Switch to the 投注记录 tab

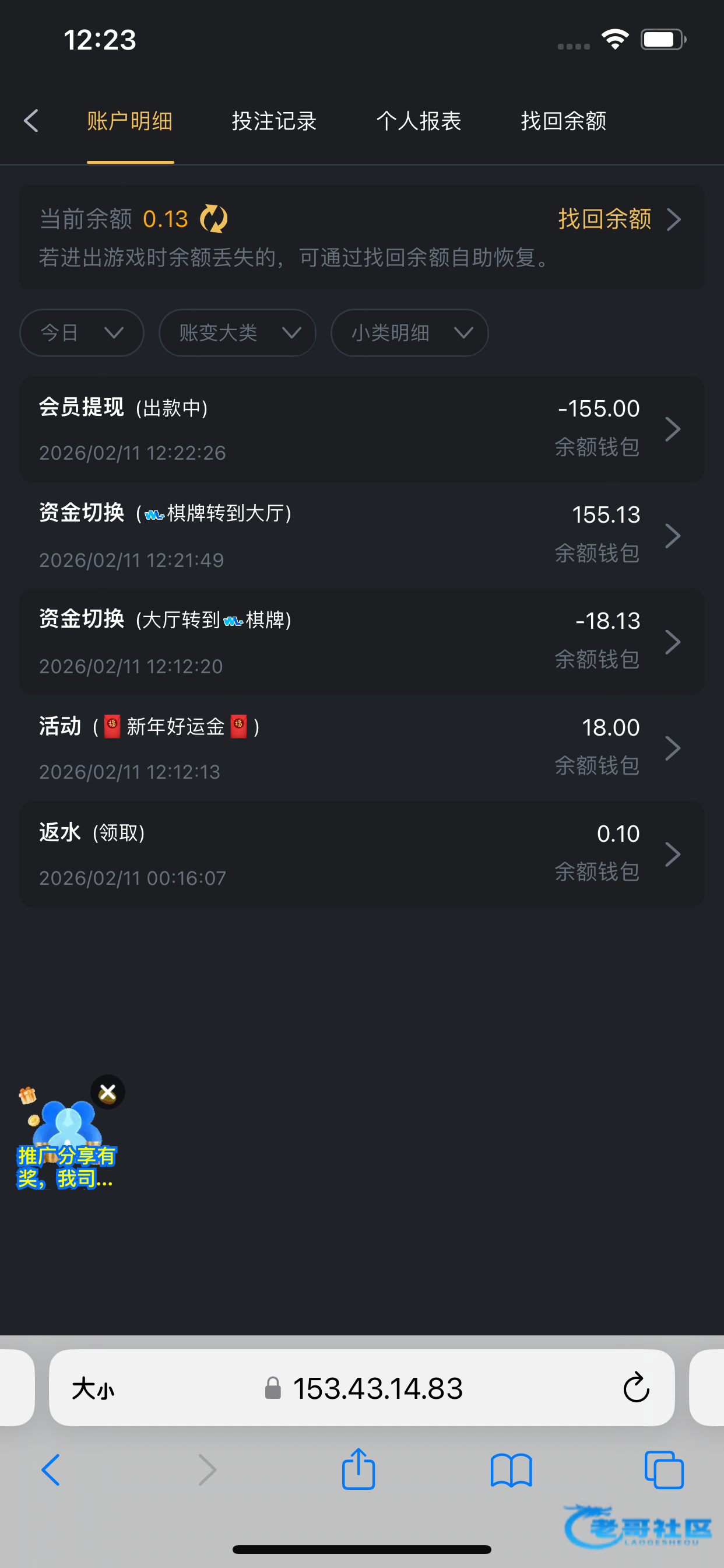pyautogui.click(x=274, y=121)
